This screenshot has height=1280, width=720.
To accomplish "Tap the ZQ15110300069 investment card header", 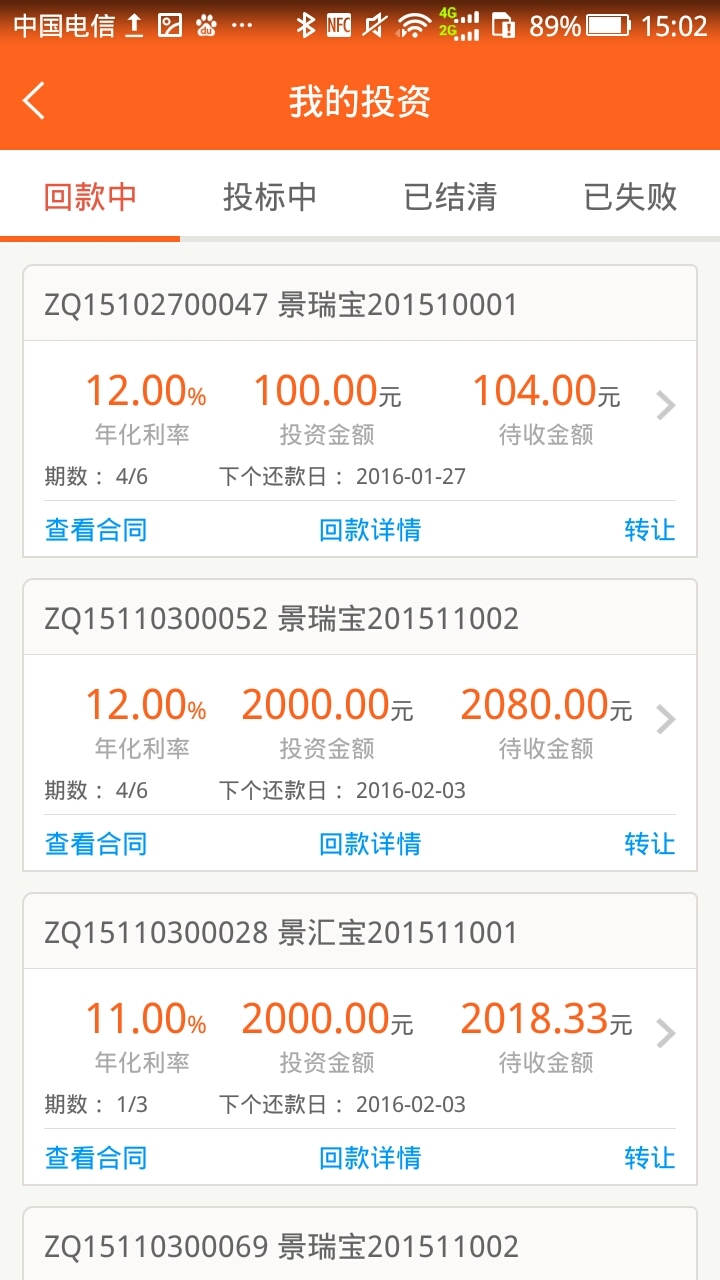I will pyautogui.click(x=360, y=1246).
